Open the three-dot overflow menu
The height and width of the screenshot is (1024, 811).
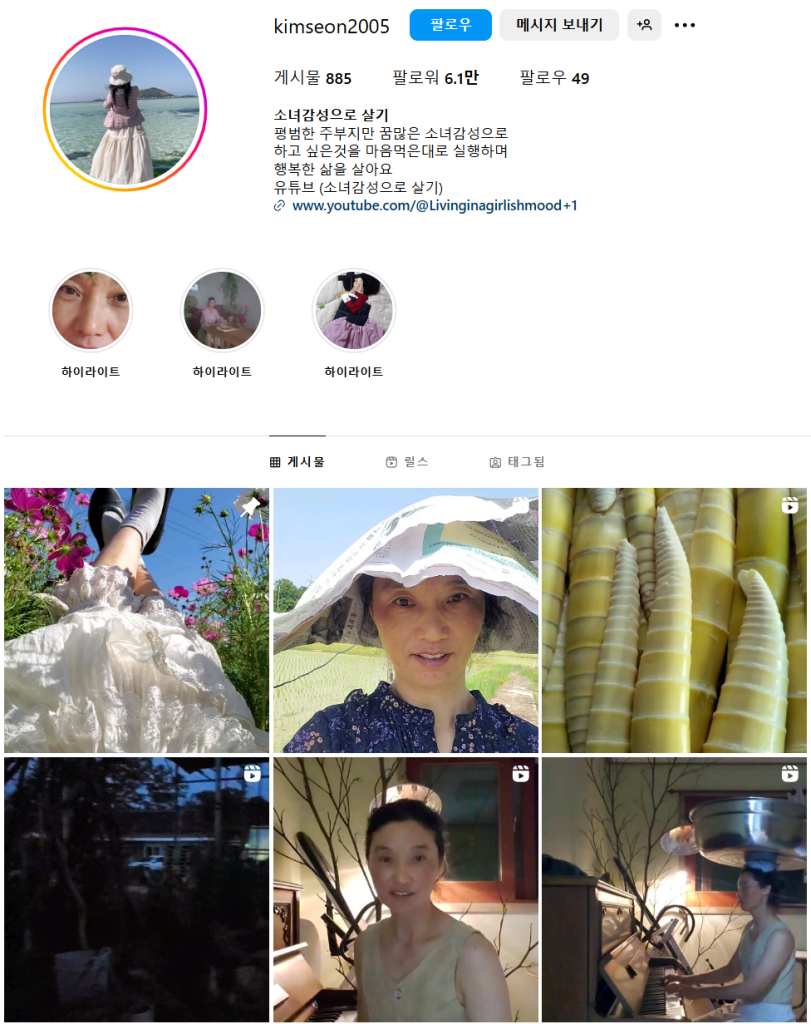pos(685,25)
